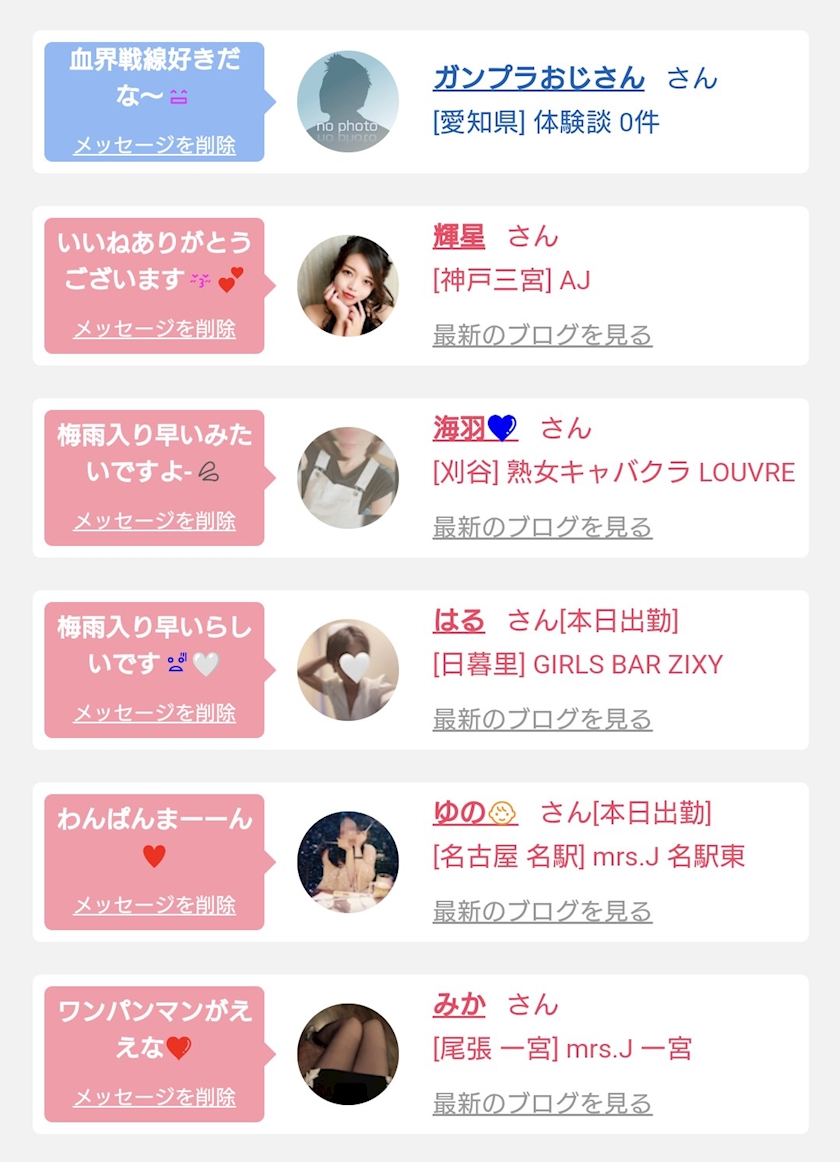View 海羽's latest blog
This screenshot has width=840, height=1162.
pyautogui.click(x=542, y=527)
